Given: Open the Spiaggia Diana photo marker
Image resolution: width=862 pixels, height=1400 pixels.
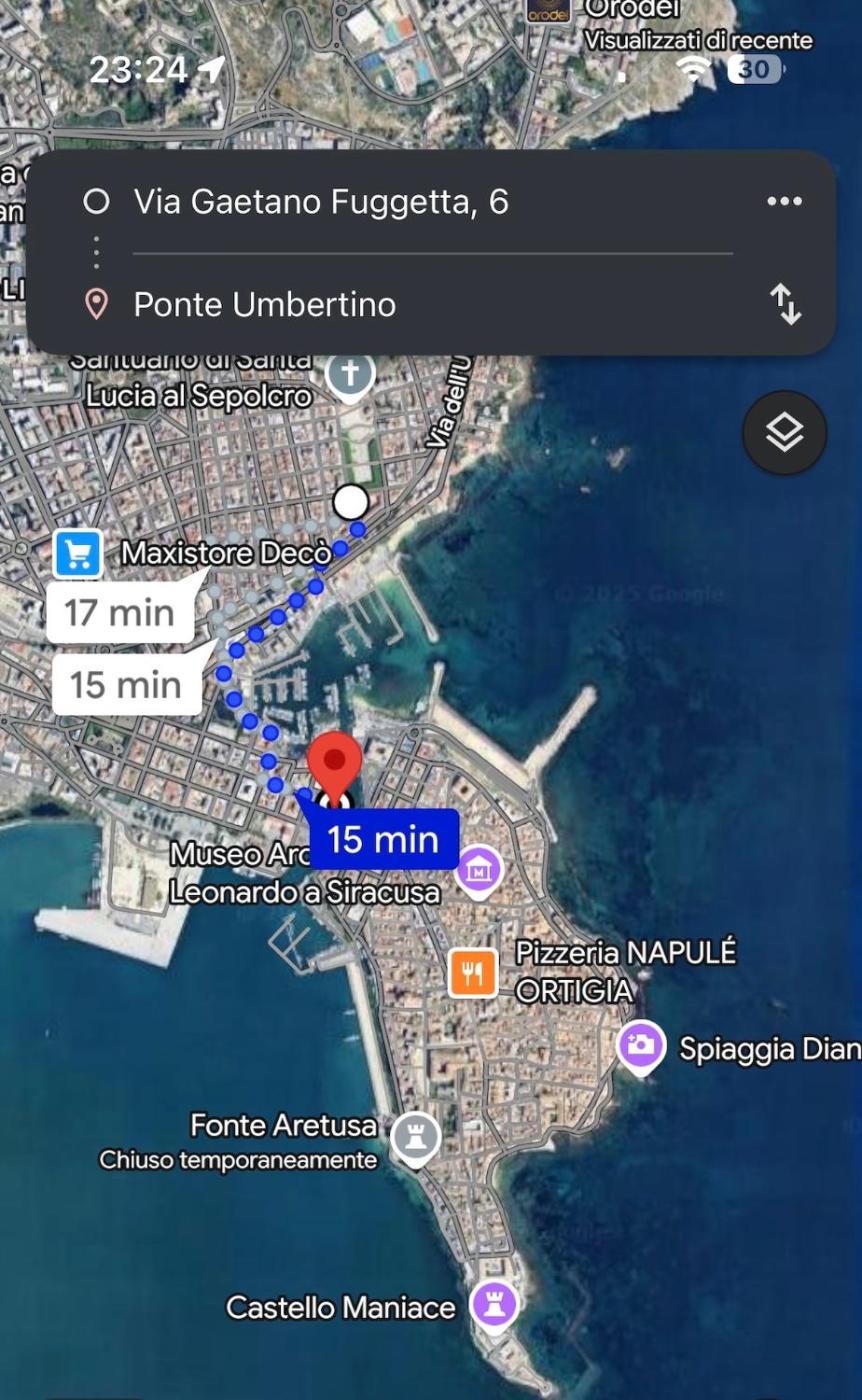Looking at the screenshot, I should [641, 1046].
